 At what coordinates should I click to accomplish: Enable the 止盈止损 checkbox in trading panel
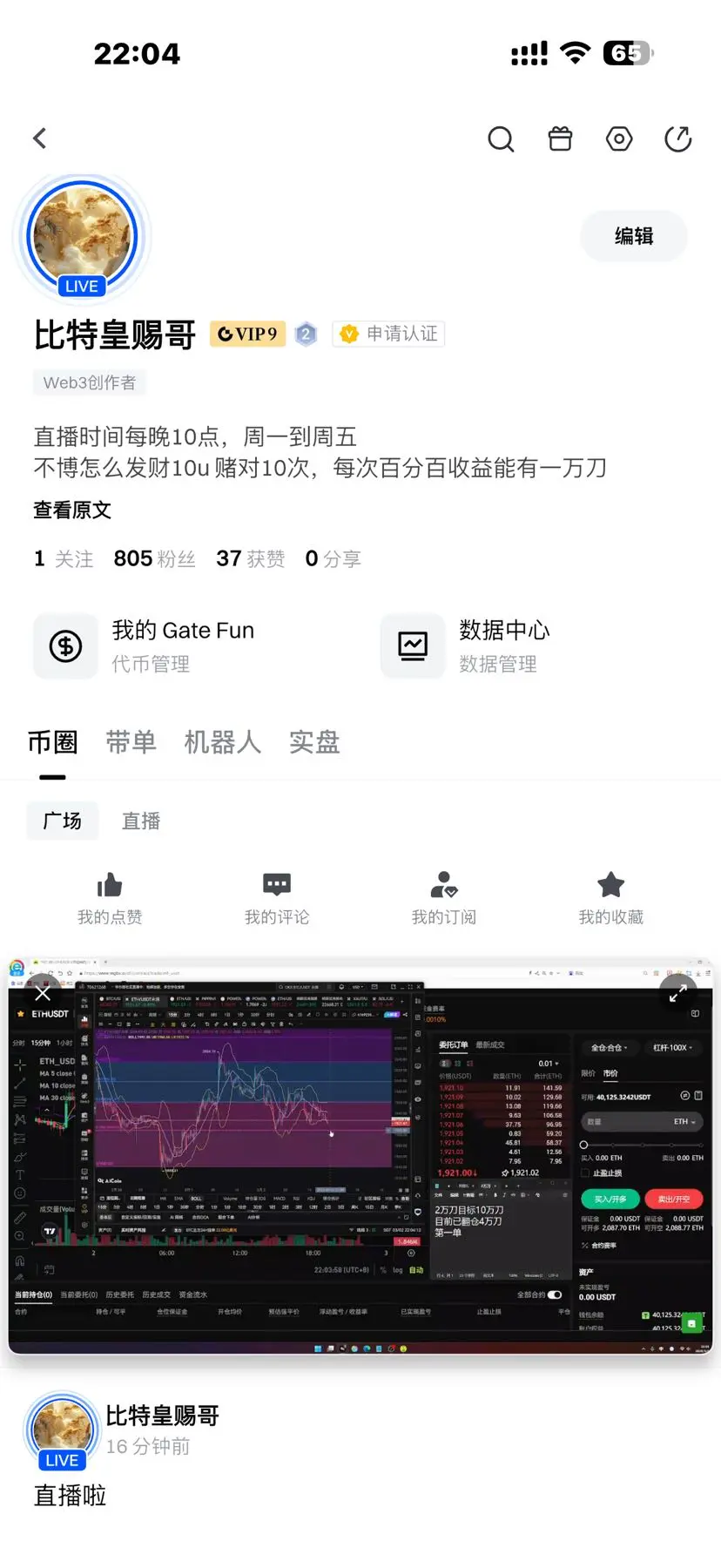[586, 1171]
